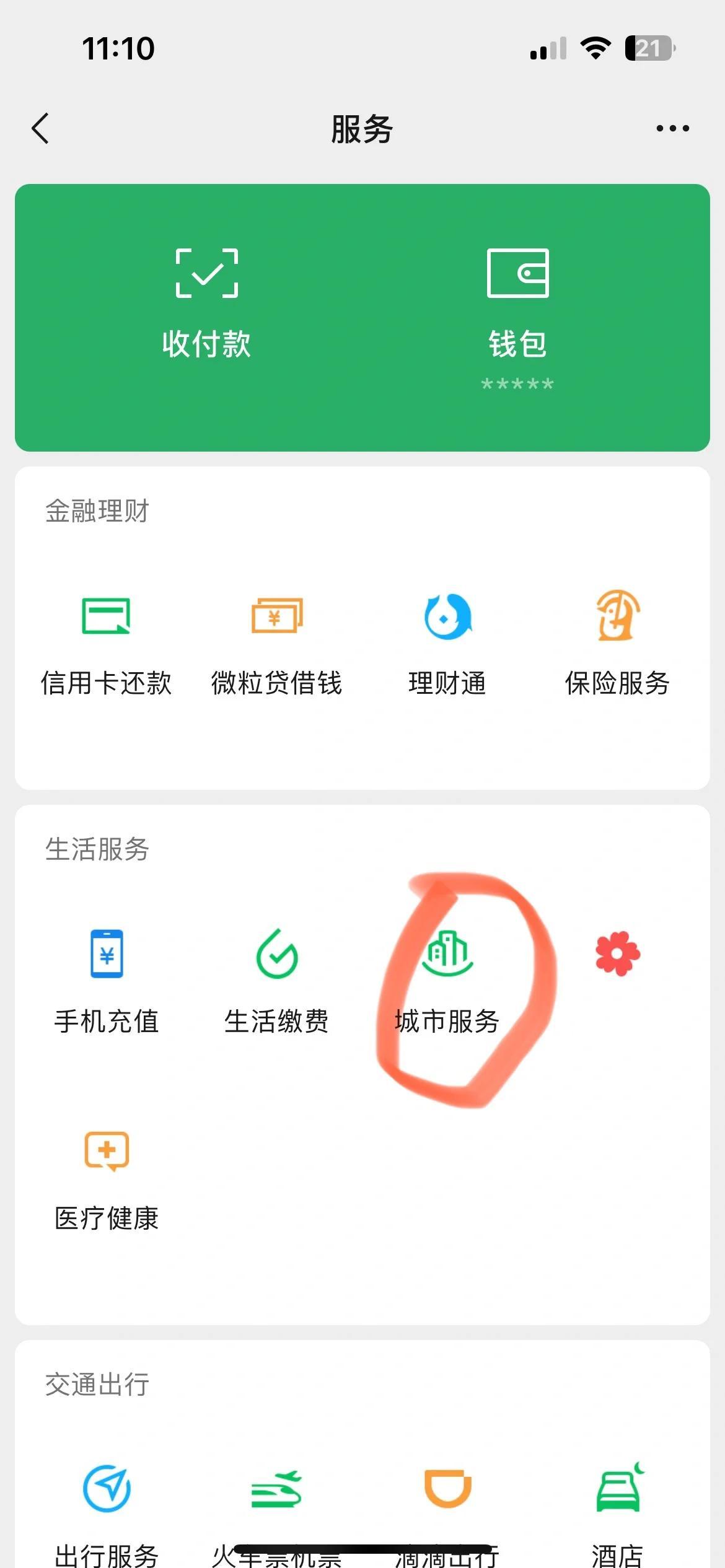
Task: Open 城市服务 service
Action: pyautogui.click(x=447, y=982)
